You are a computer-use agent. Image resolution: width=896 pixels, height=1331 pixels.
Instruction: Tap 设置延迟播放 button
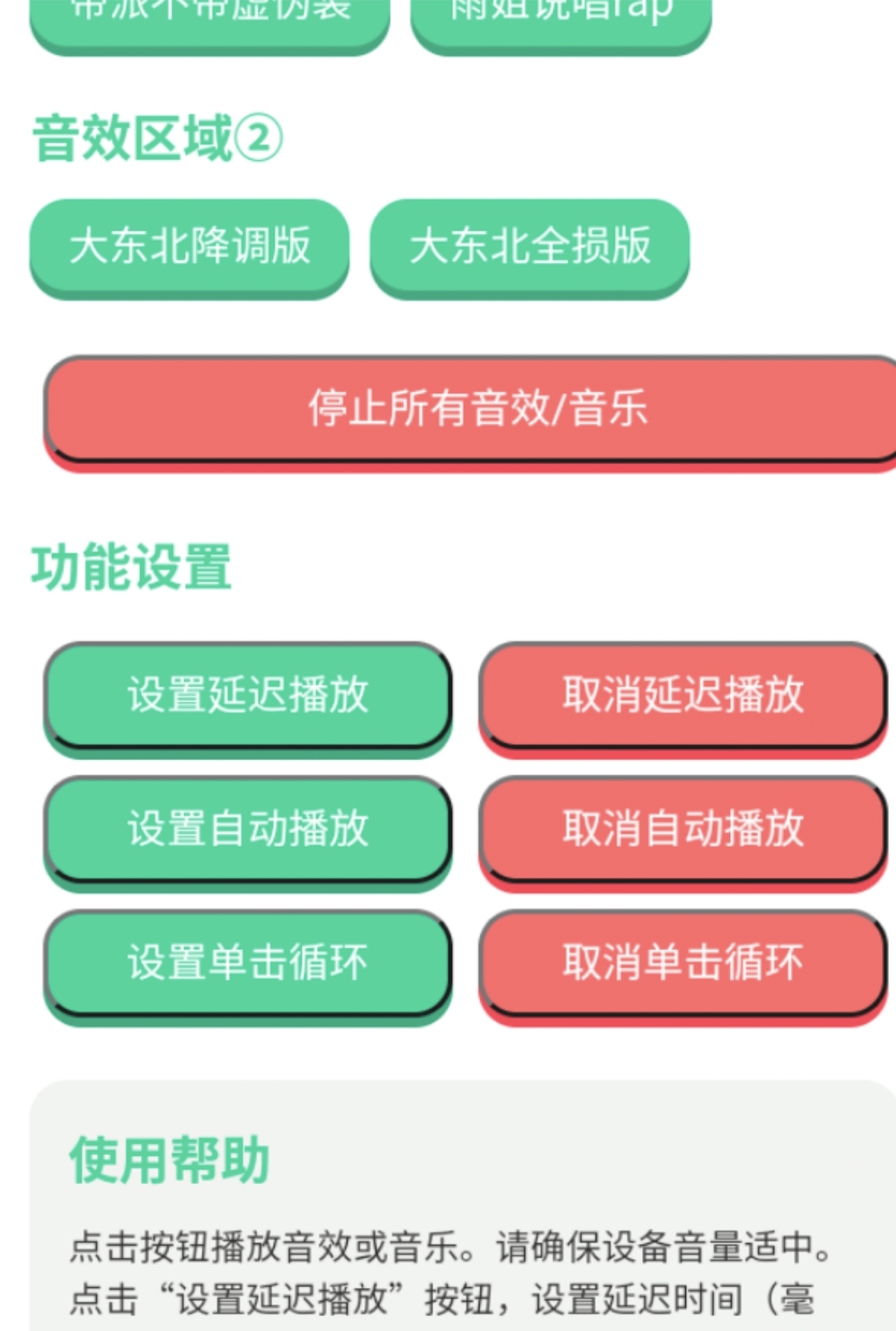[247, 695]
